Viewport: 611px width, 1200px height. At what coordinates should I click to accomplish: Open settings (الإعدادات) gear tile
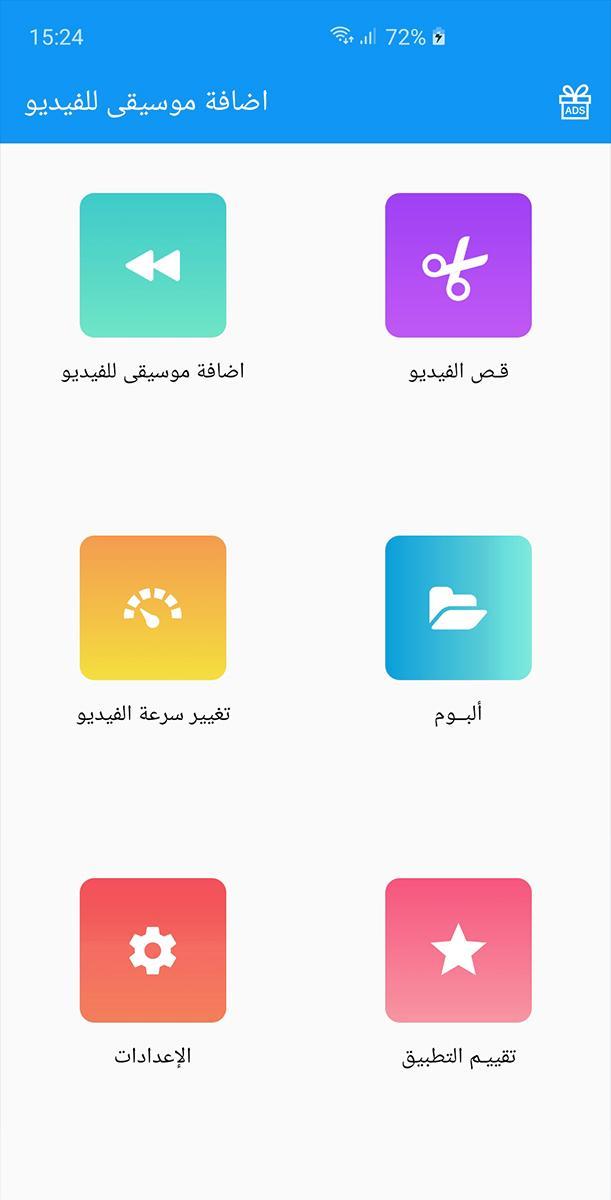[x=153, y=950]
